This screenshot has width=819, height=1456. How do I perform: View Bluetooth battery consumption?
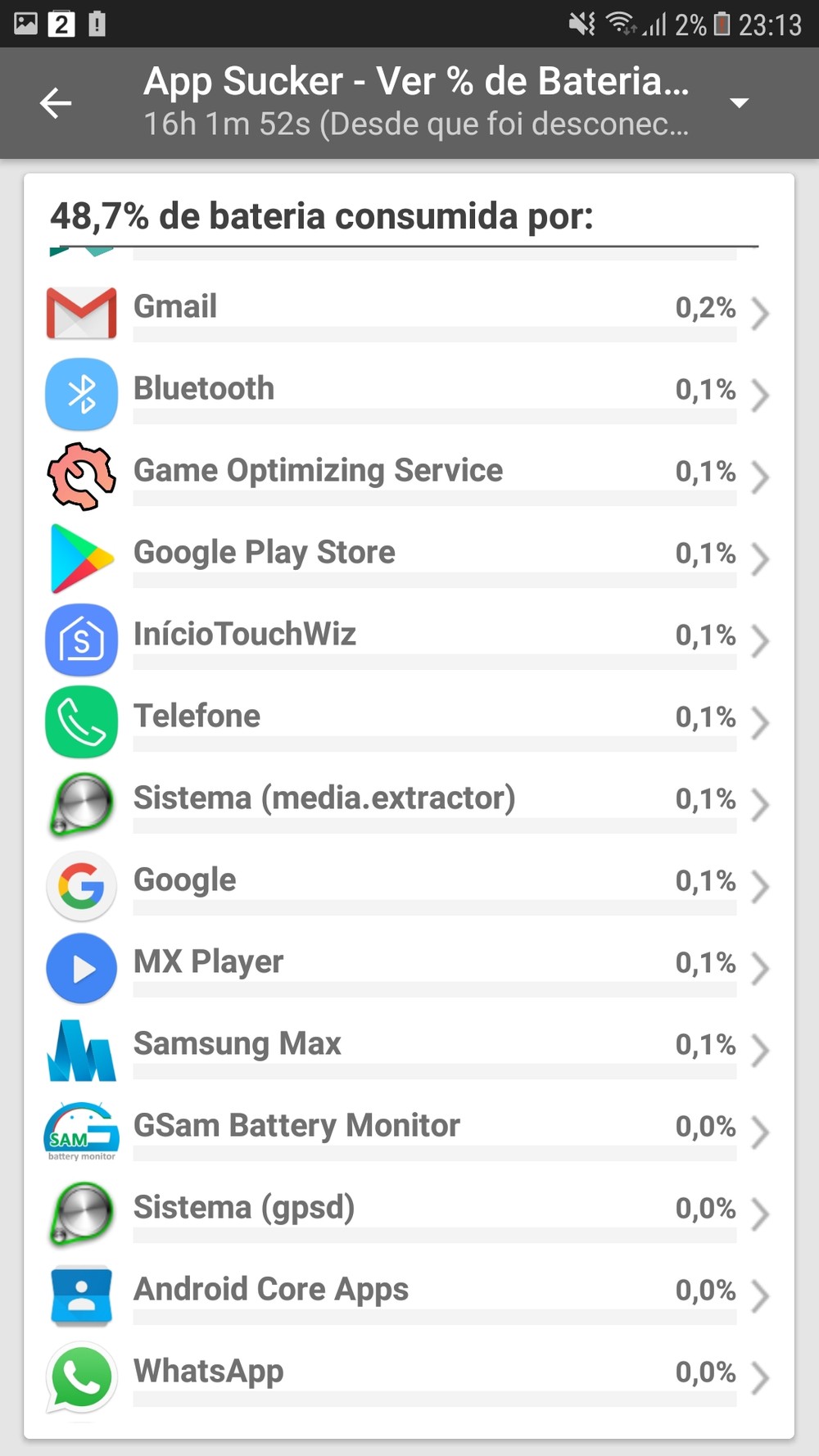coord(408,393)
